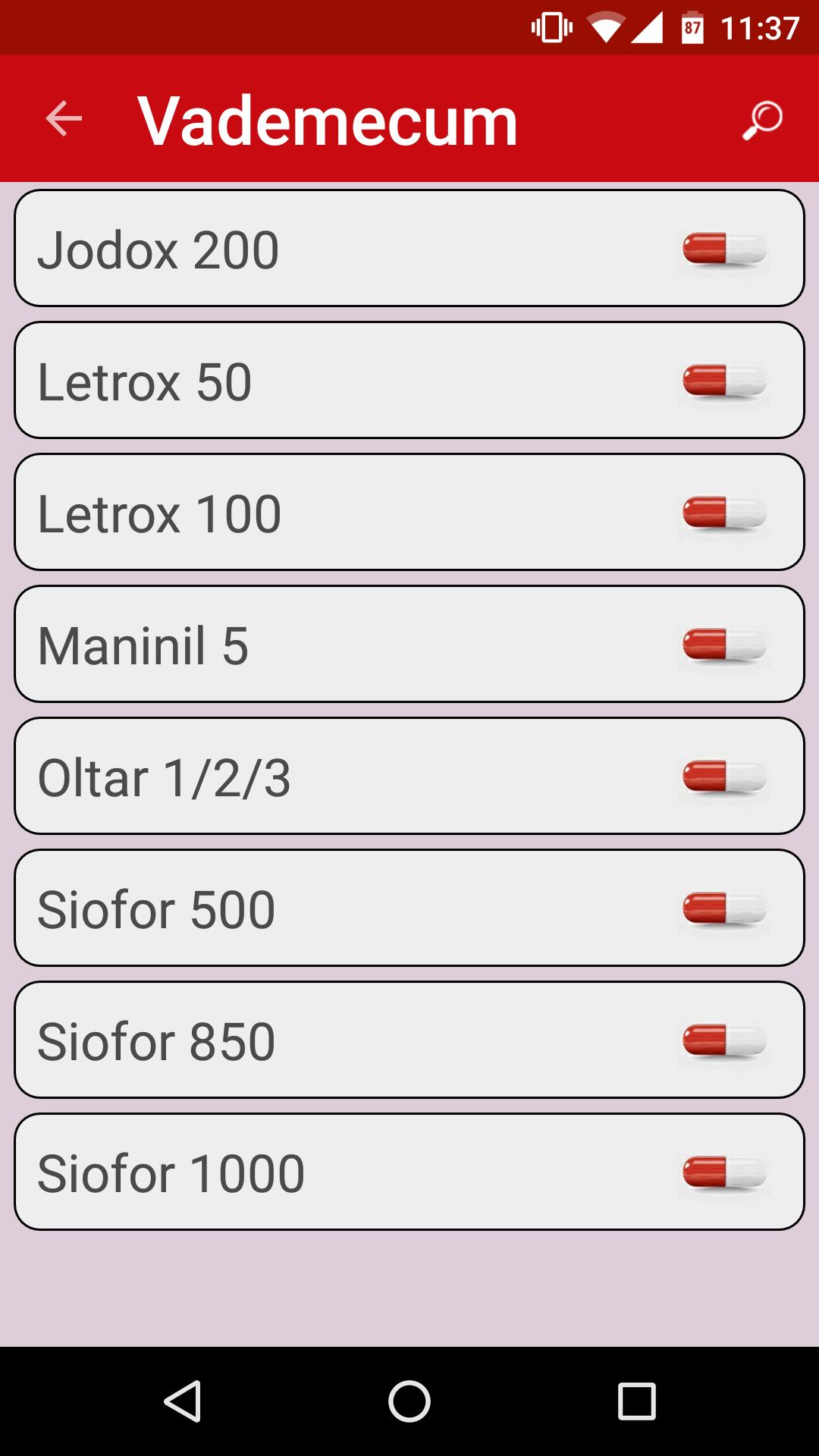This screenshot has width=819, height=1456.
Task: Select Letrox 50 from the list
Action: click(409, 381)
